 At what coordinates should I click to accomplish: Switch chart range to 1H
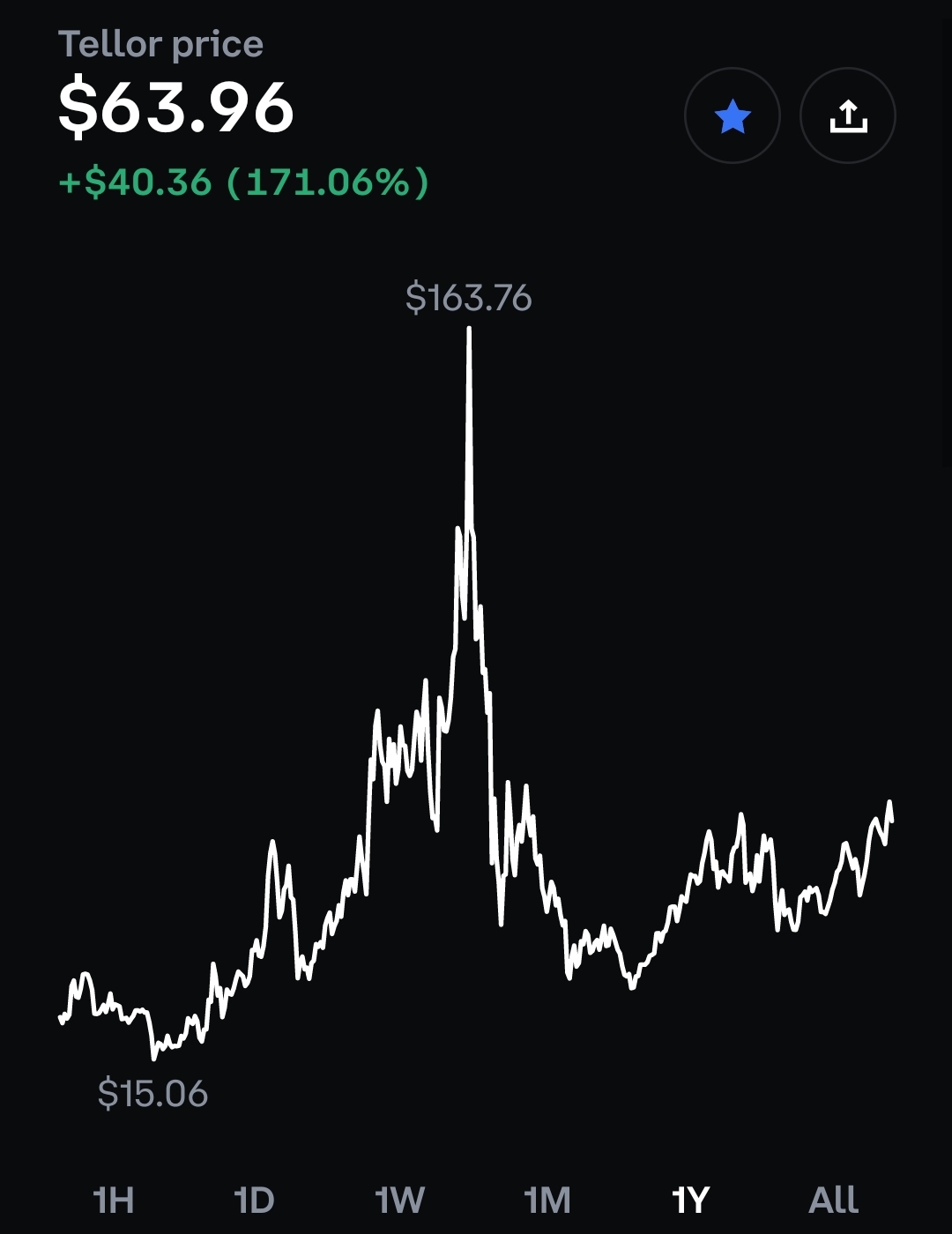(x=114, y=1200)
